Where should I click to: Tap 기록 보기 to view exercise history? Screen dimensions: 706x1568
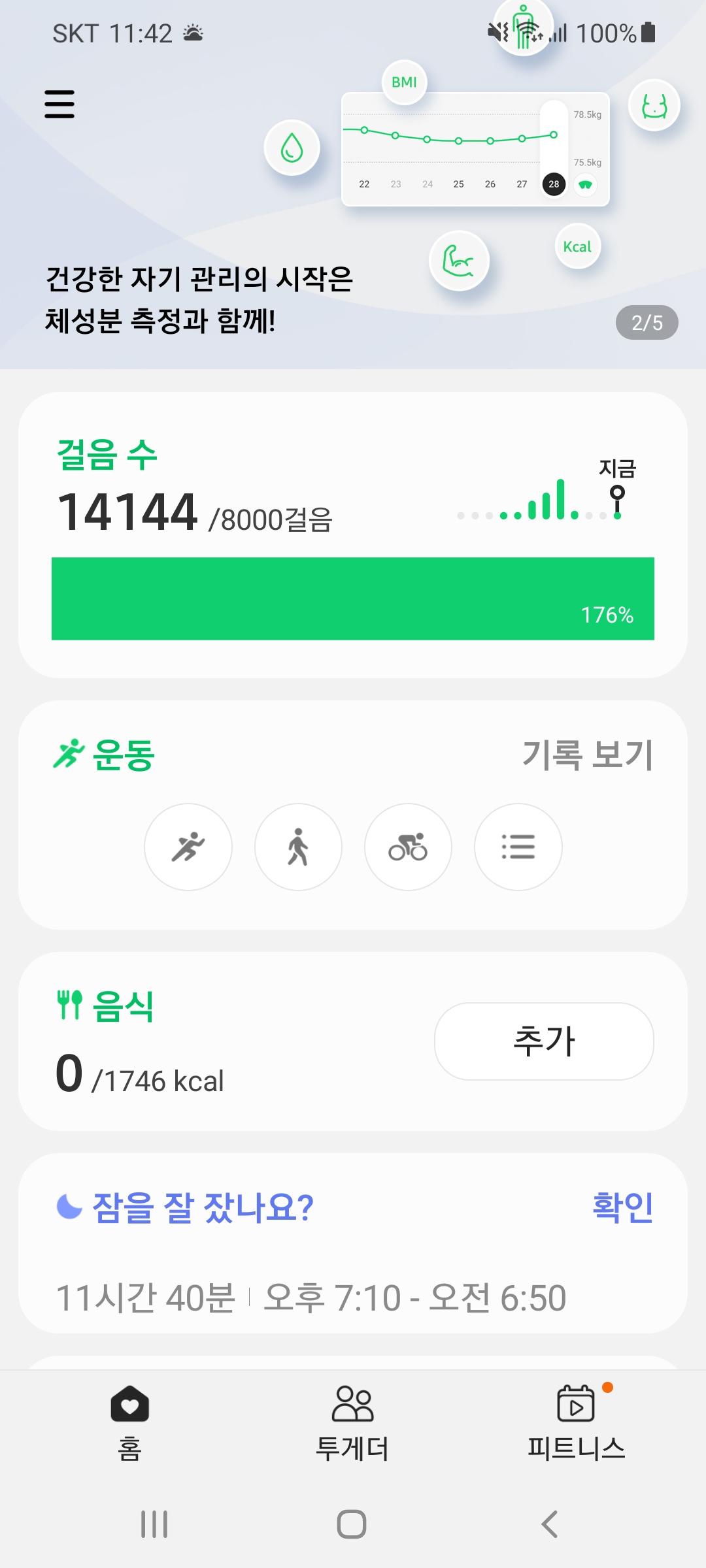(x=587, y=755)
